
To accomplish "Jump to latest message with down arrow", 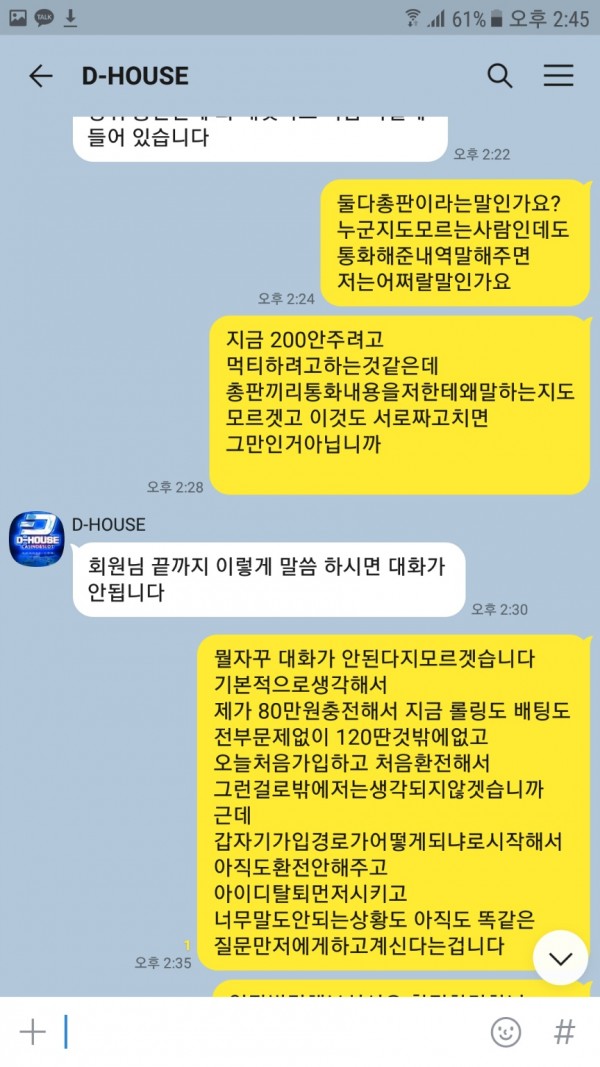I will click(x=560, y=958).
